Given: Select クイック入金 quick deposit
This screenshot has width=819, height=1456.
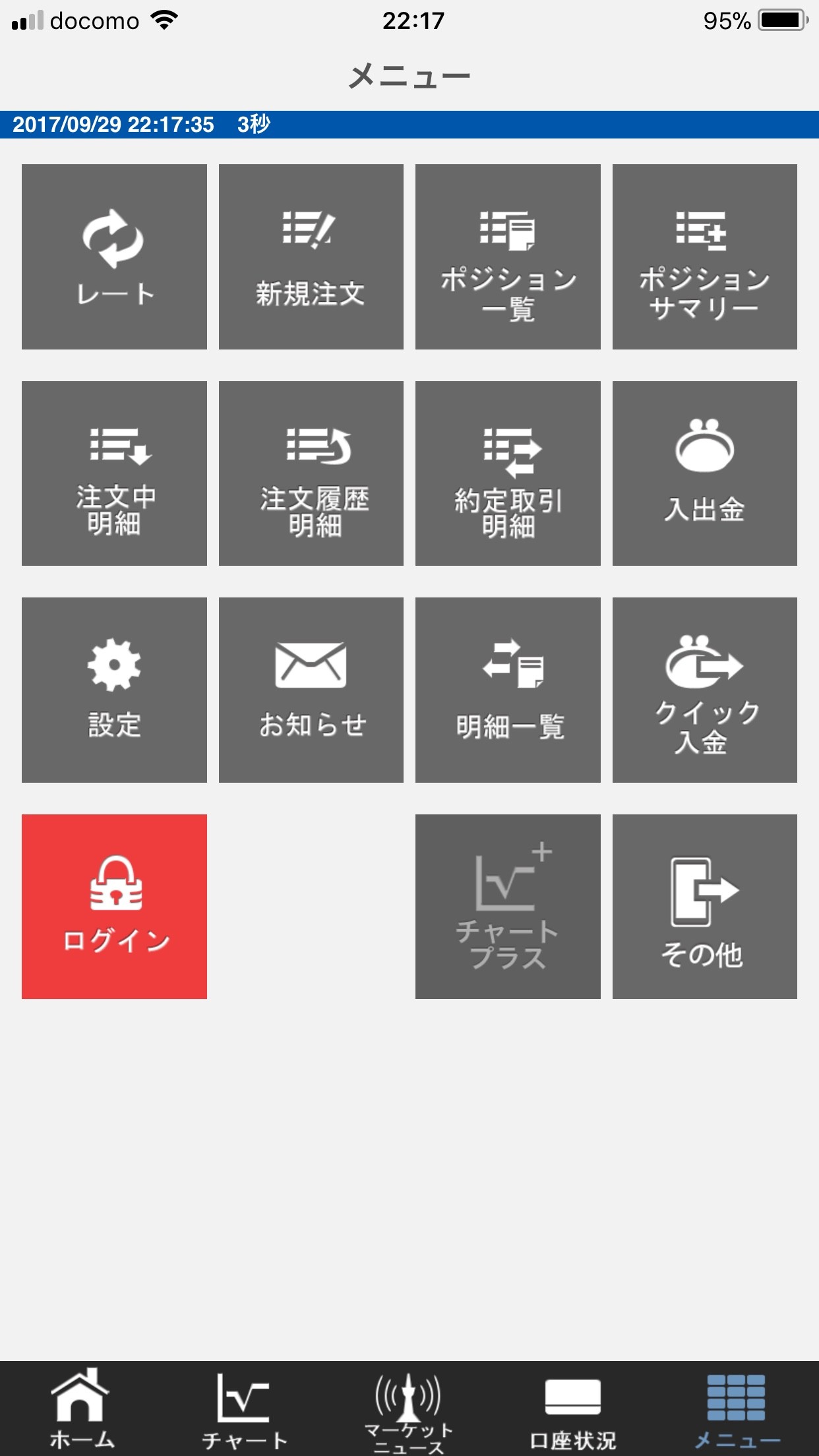Looking at the screenshot, I should tap(704, 690).
